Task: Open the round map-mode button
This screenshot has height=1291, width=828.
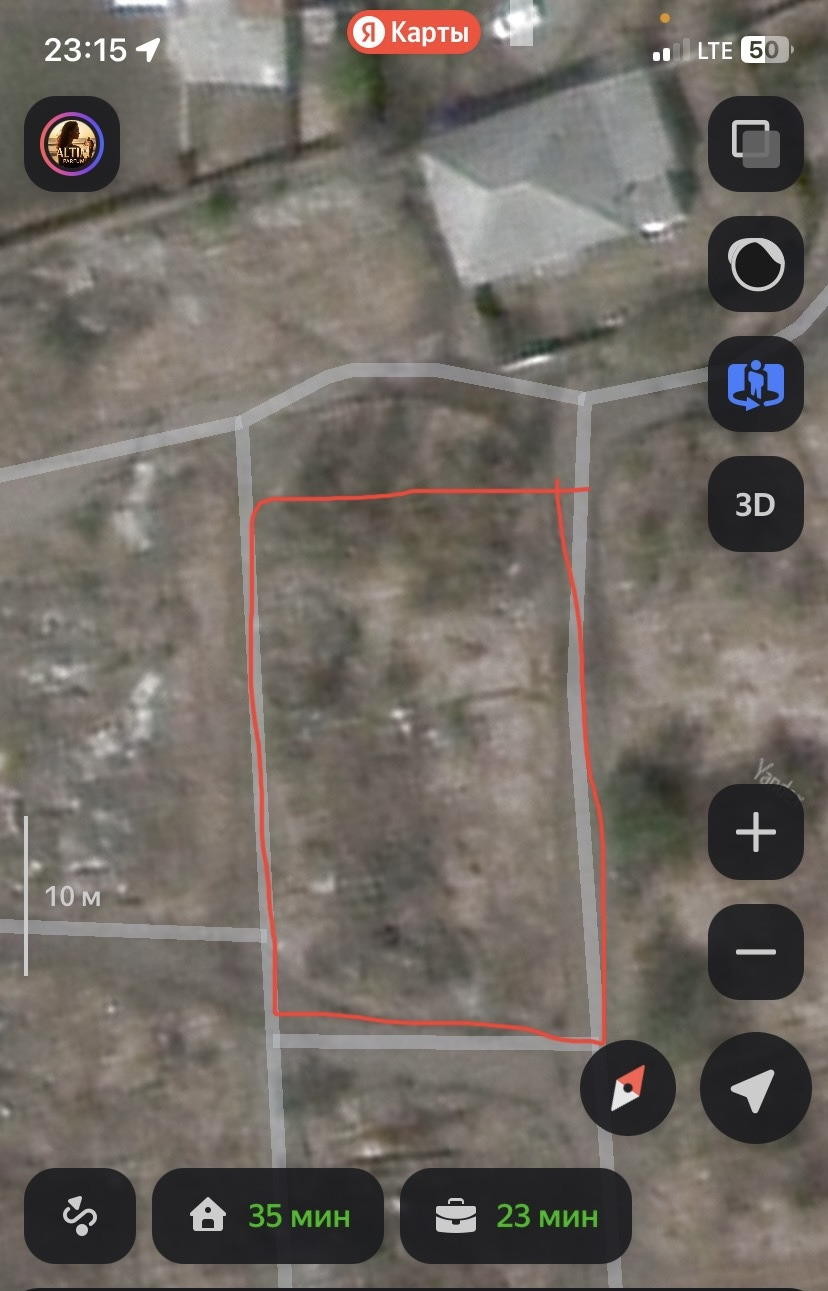Action: coord(755,264)
